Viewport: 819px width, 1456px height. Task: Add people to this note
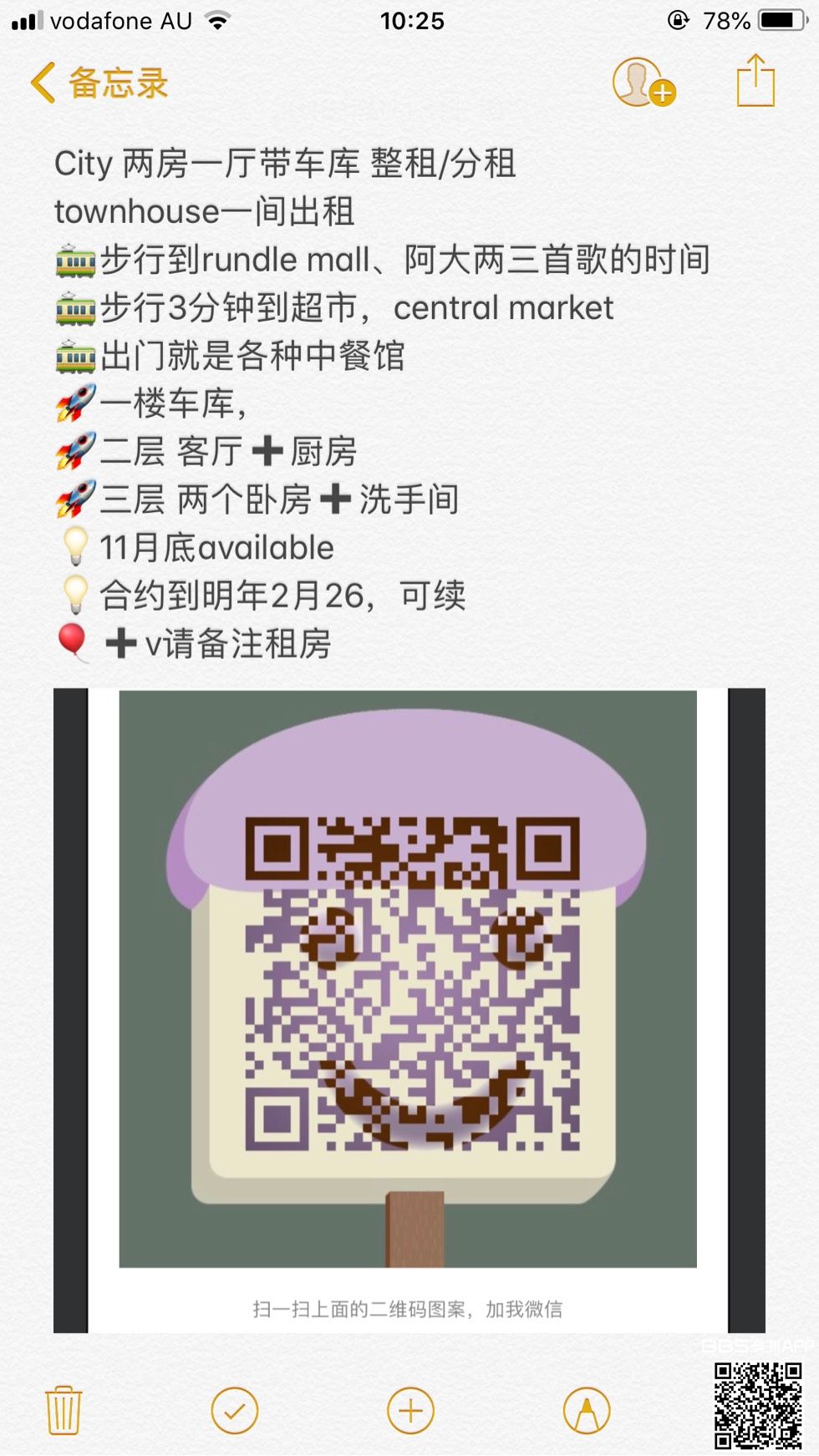pos(642,83)
